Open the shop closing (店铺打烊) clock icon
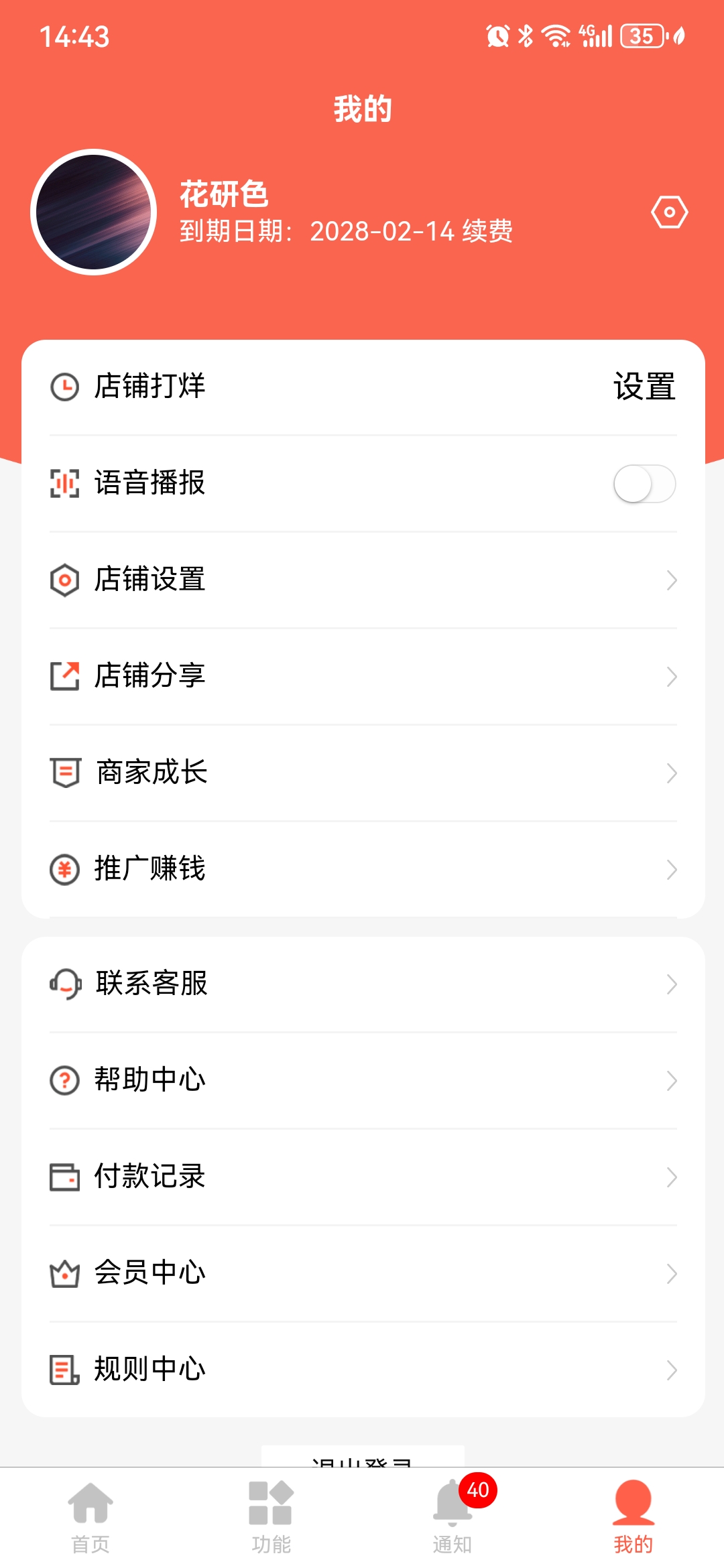Image resolution: width=724 pixels, height=1568 pixels. click(x=64, y=385)
